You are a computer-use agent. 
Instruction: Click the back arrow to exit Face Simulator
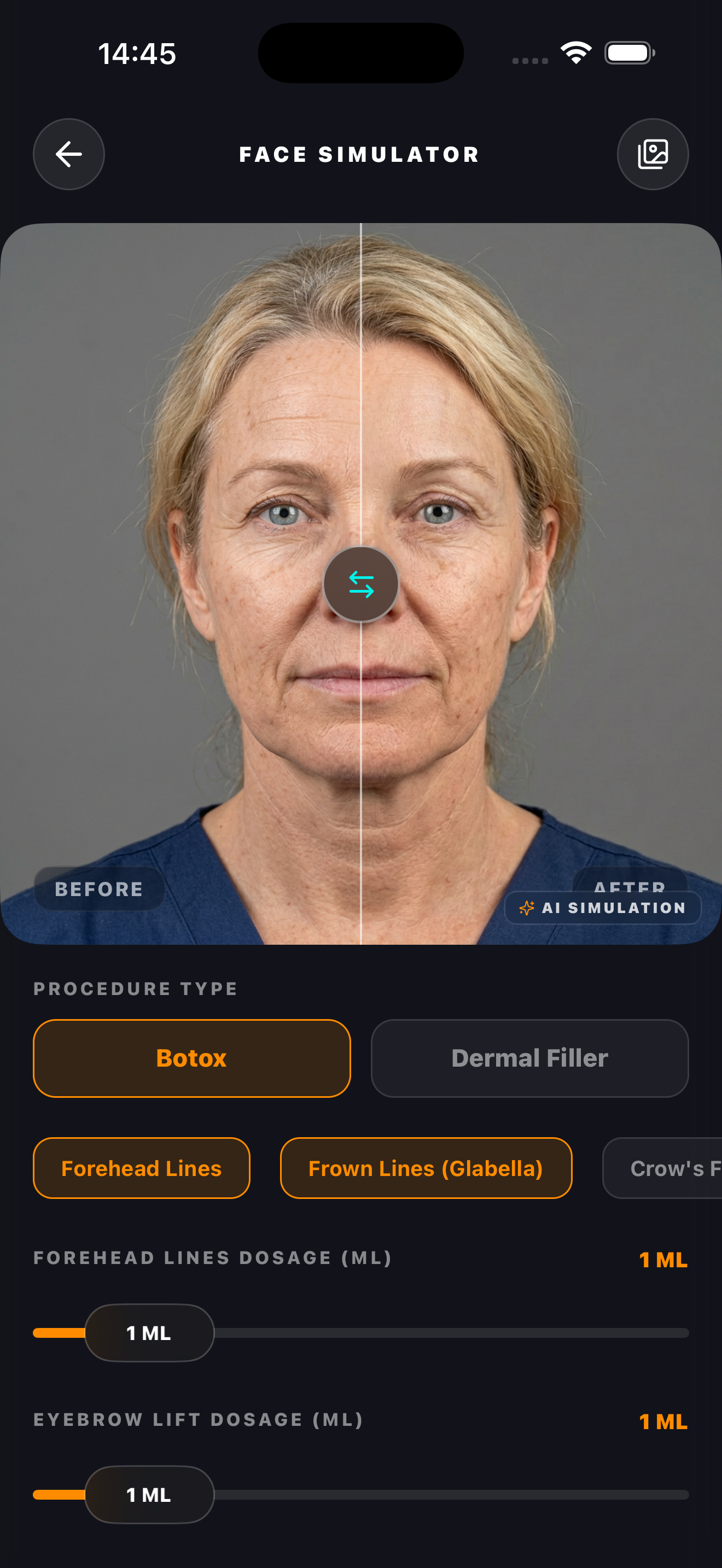(x=68, y=154)
